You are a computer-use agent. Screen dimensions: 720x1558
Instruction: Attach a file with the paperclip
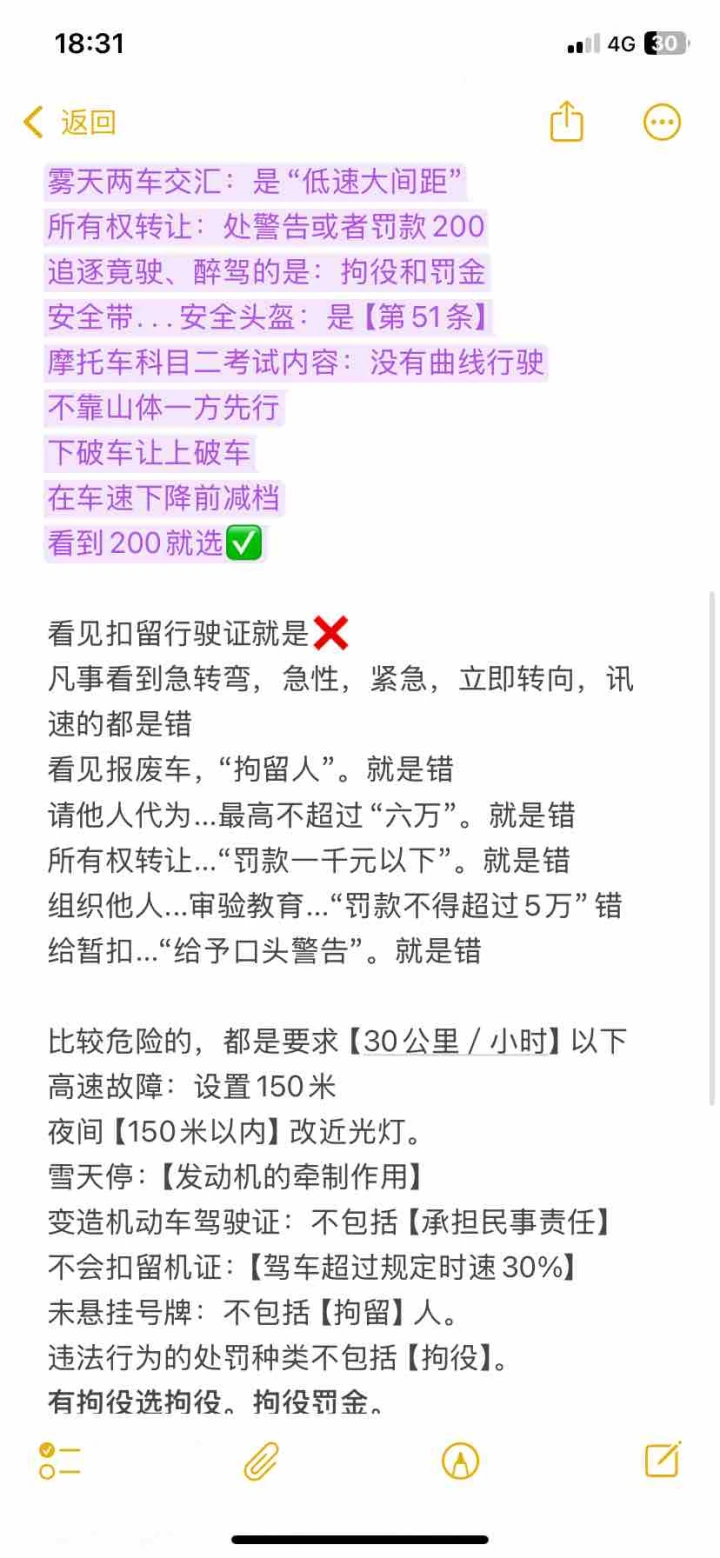pos(260,1460)
